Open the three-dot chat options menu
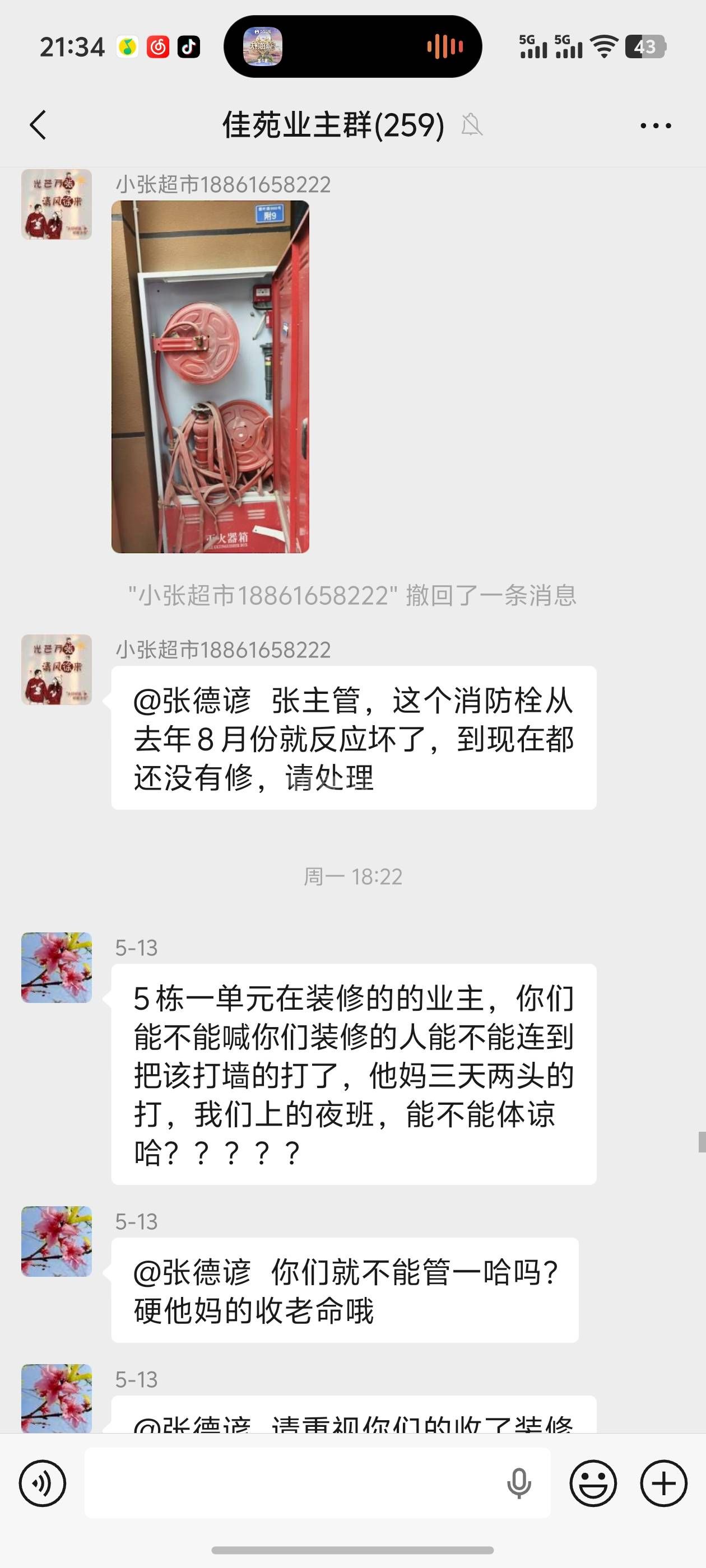Image resolution: width=706 pixels, height=1568 pixels. [x=656, y=126]
